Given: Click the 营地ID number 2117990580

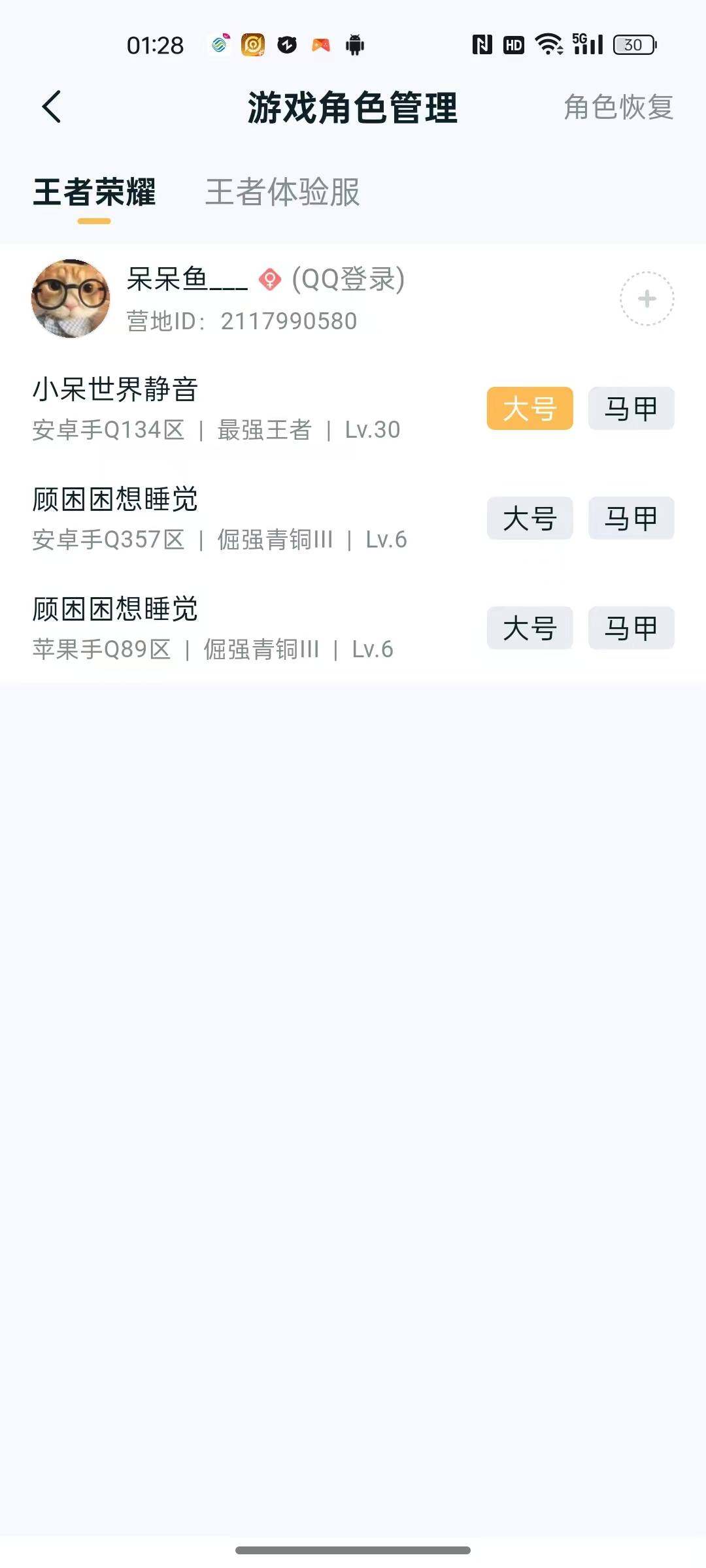Looking at the screenshot, I should coord(288,320).
